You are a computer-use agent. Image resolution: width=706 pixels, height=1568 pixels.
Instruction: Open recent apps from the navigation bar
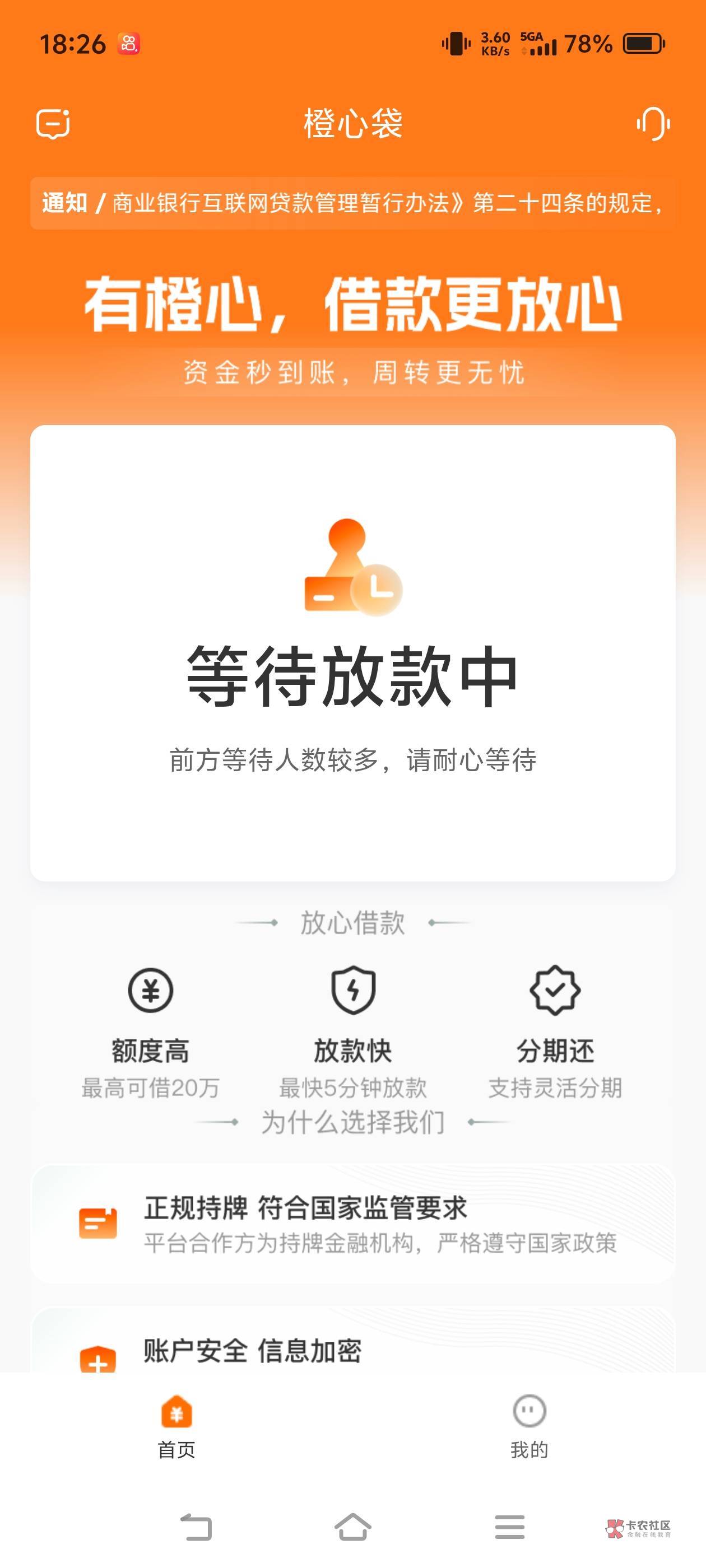click(x=510, y=1527)
